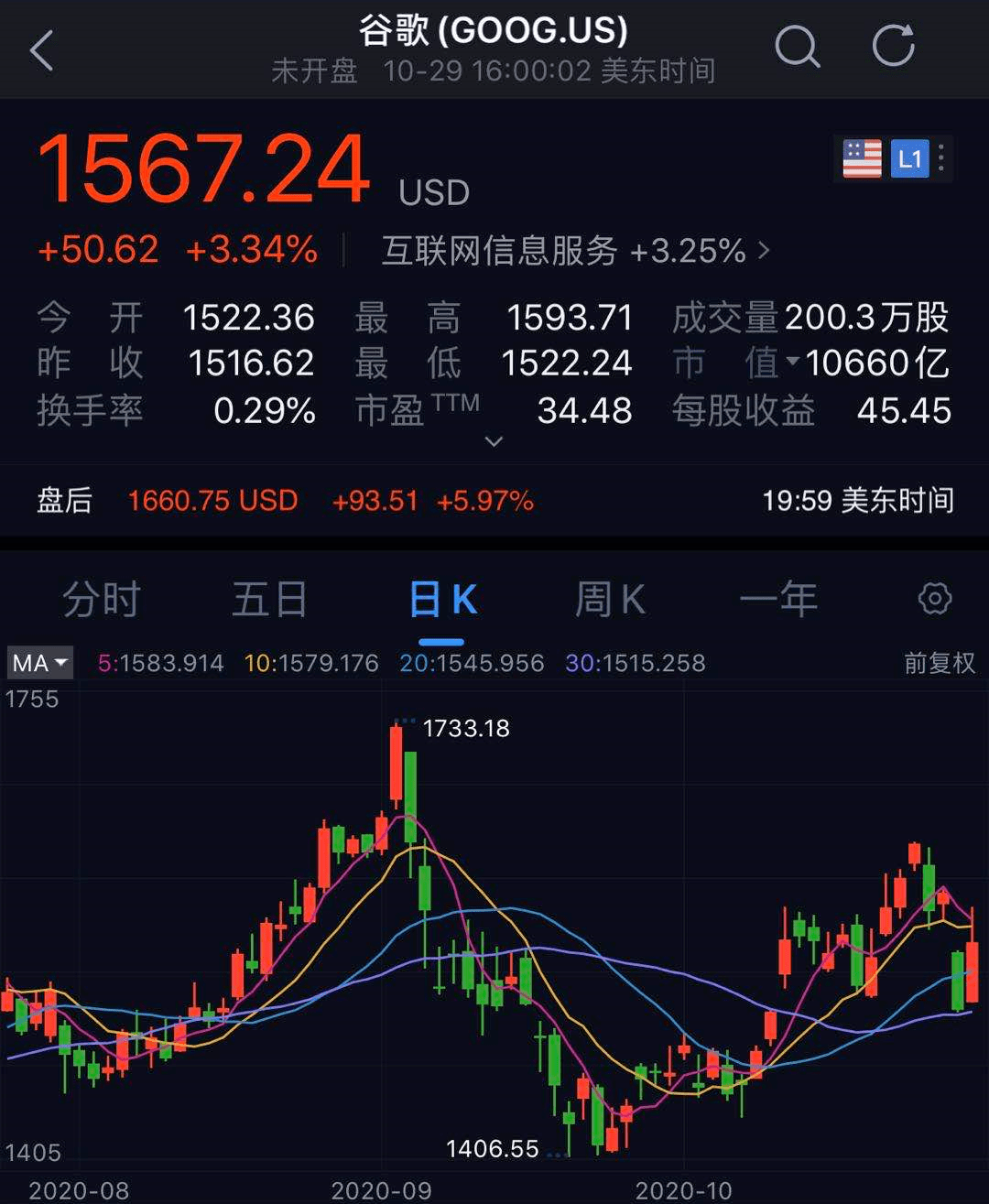Switch to the 分时 chart tab
Screen dimensions: 989x1204
point(101,601)
